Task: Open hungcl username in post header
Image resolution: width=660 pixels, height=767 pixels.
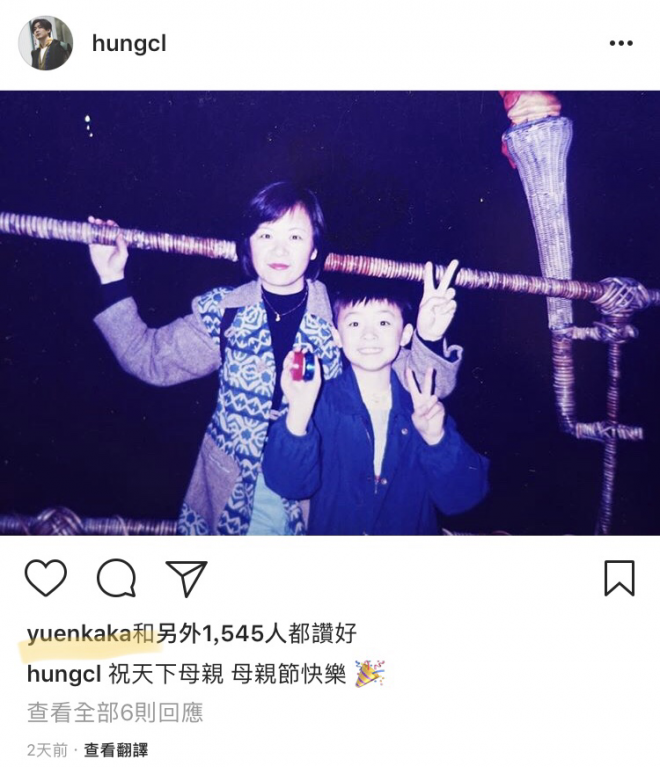Action: [128, 44]
